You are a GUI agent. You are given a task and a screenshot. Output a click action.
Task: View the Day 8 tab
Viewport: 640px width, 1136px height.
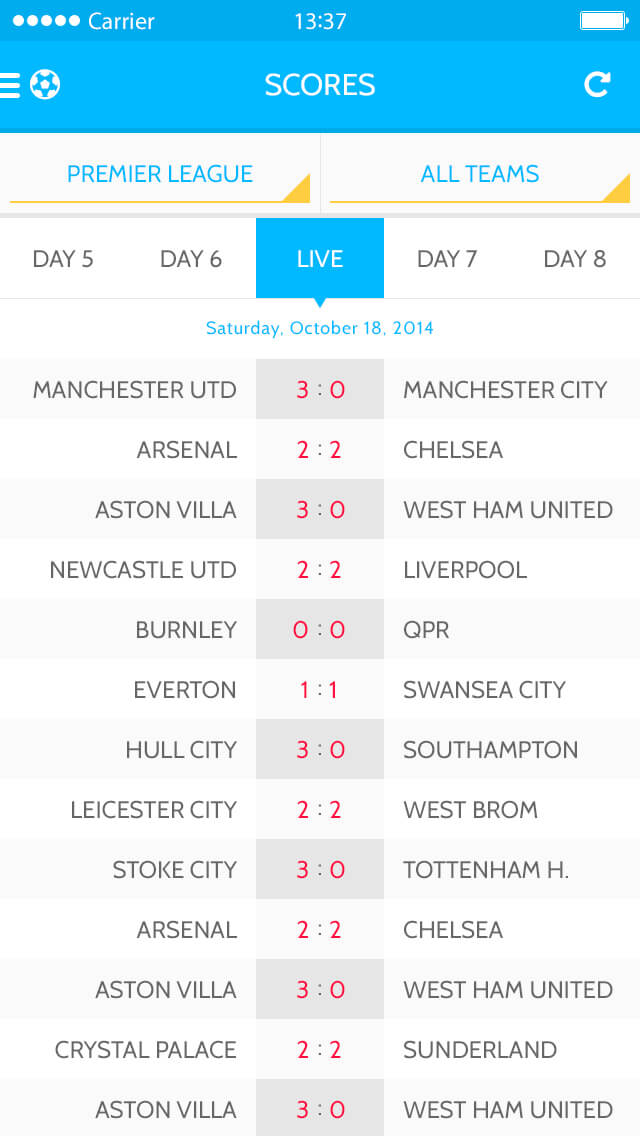[575, 259]
